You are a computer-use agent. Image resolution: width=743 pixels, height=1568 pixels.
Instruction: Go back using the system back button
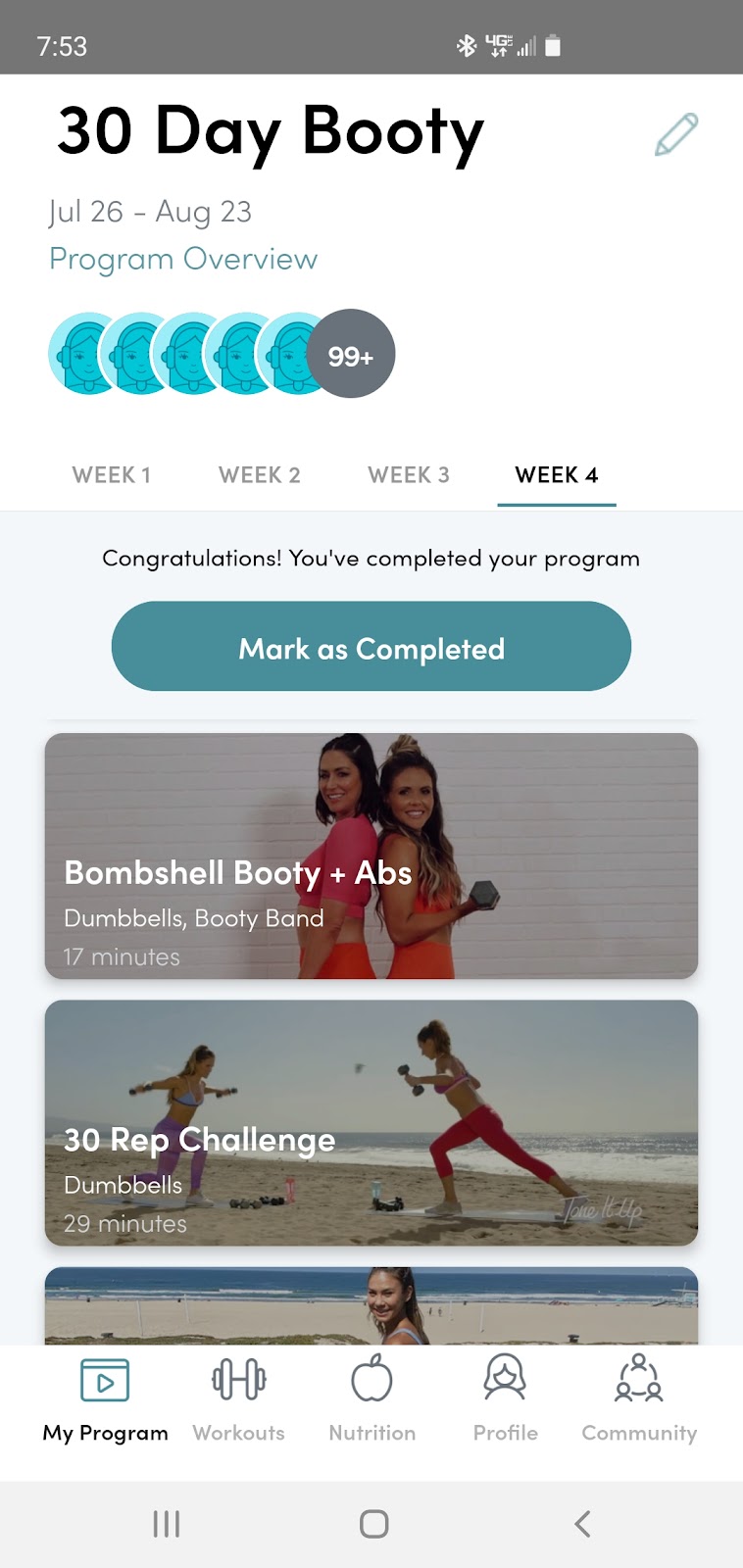pos(582,1524)
